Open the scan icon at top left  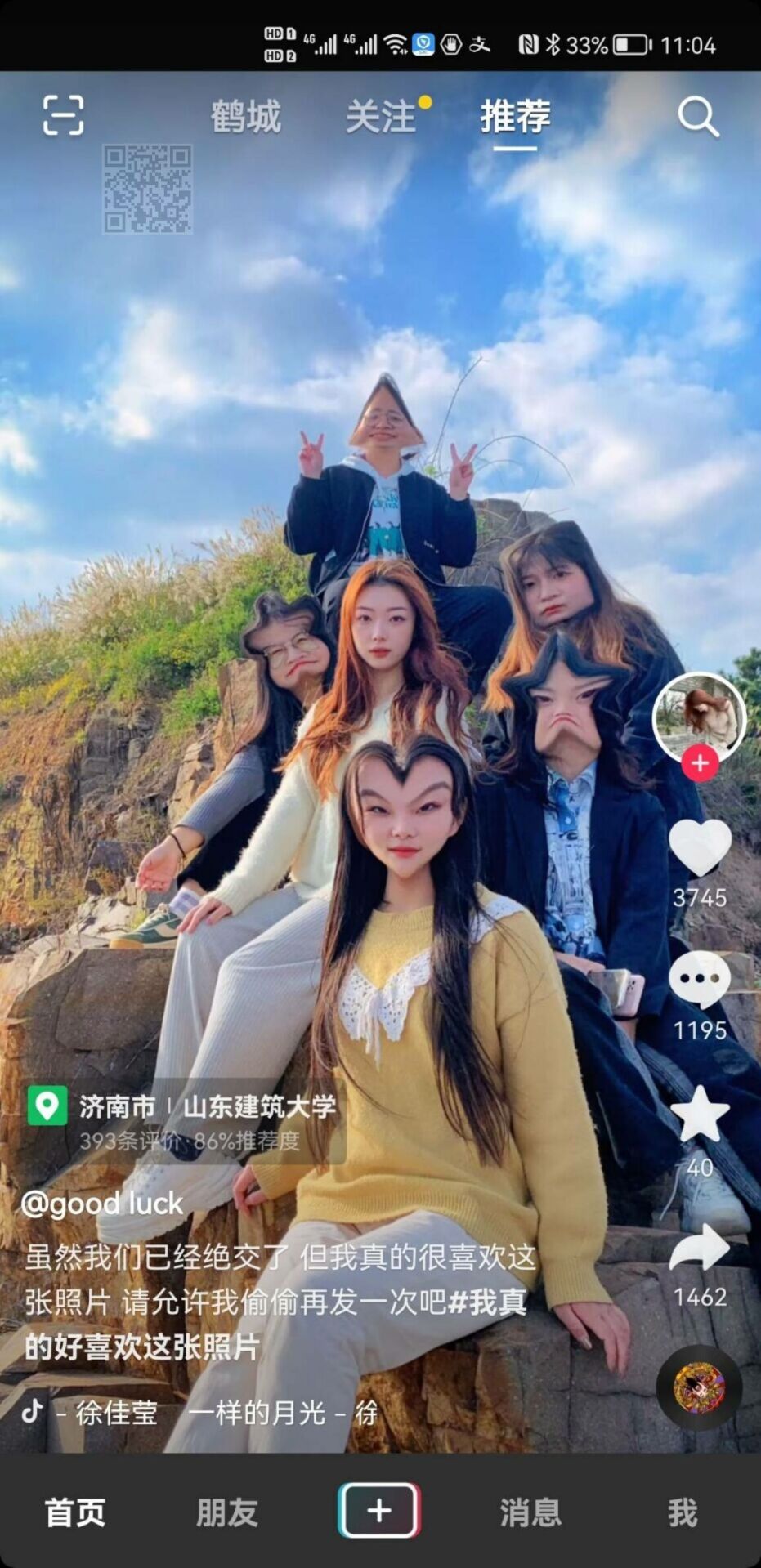[63, 114]
